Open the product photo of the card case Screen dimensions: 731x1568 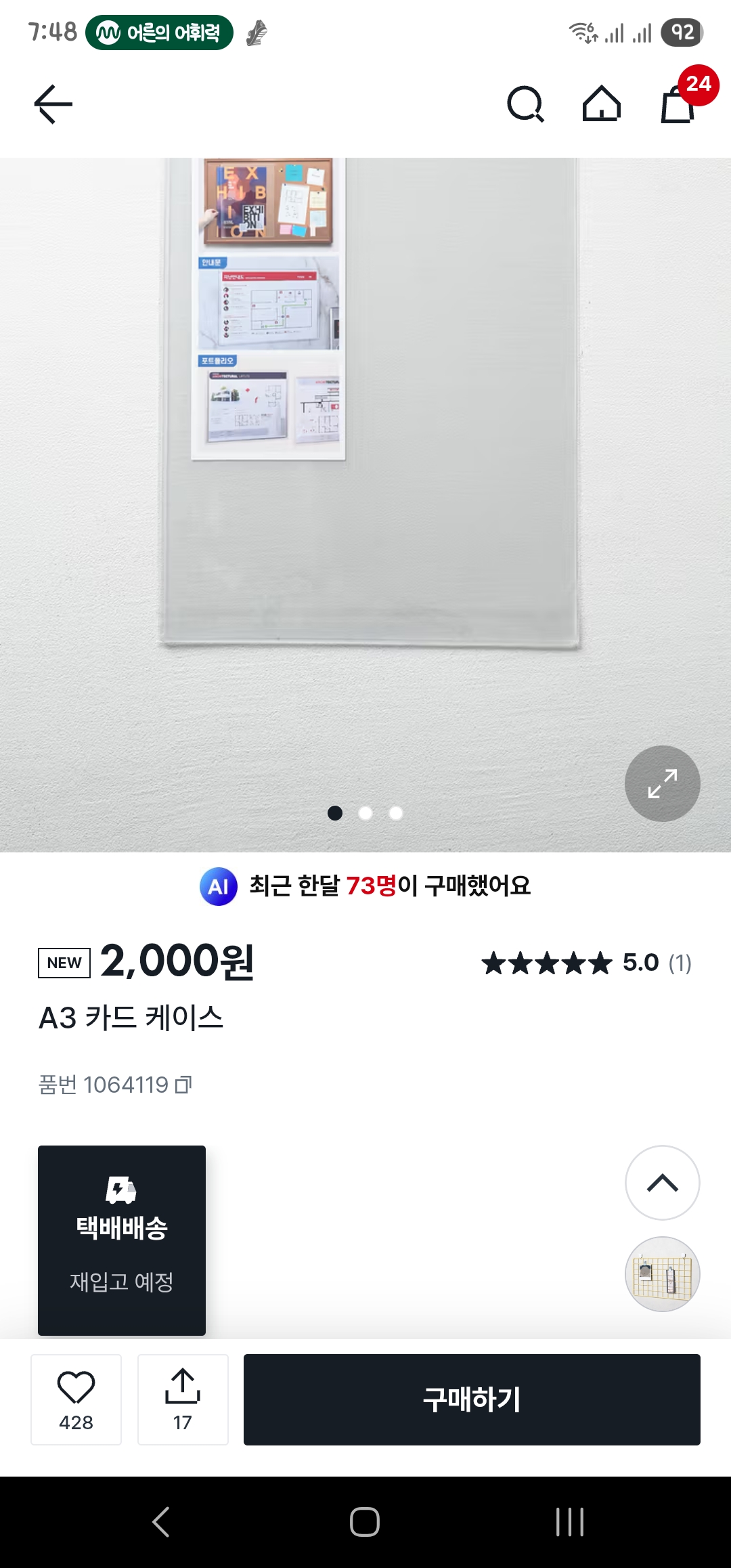click(x=365, y=474)
